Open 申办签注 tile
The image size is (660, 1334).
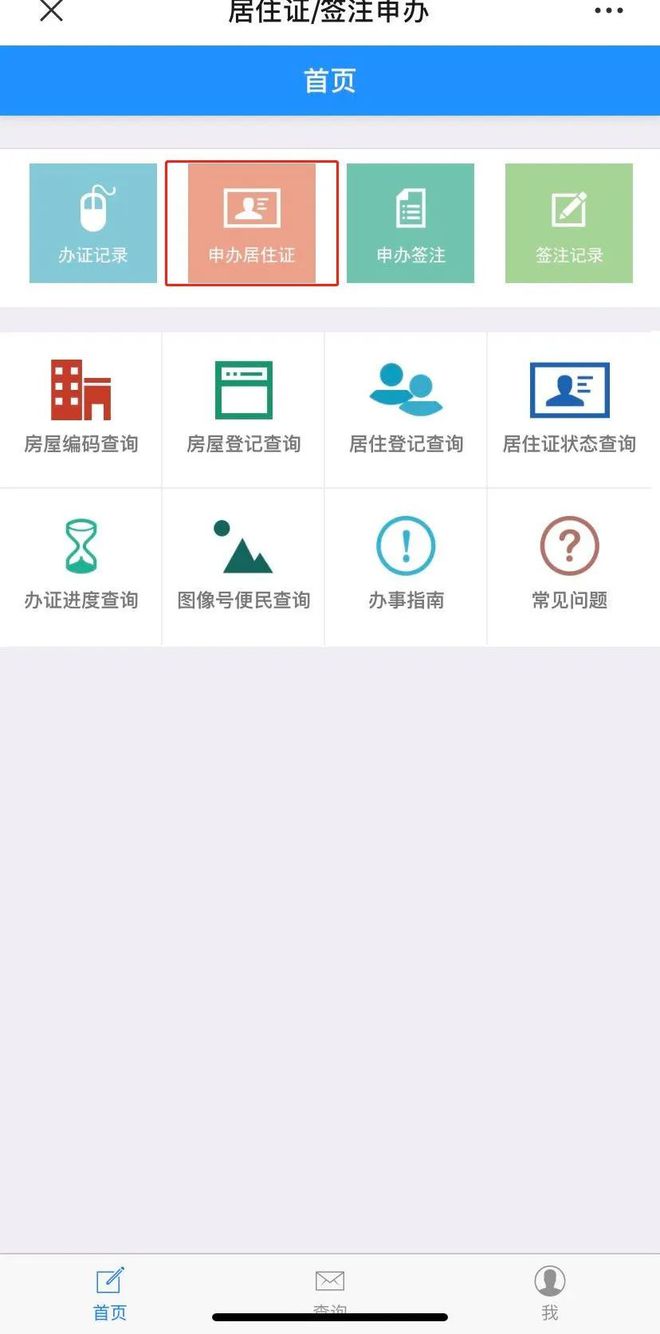click(410, 223)
